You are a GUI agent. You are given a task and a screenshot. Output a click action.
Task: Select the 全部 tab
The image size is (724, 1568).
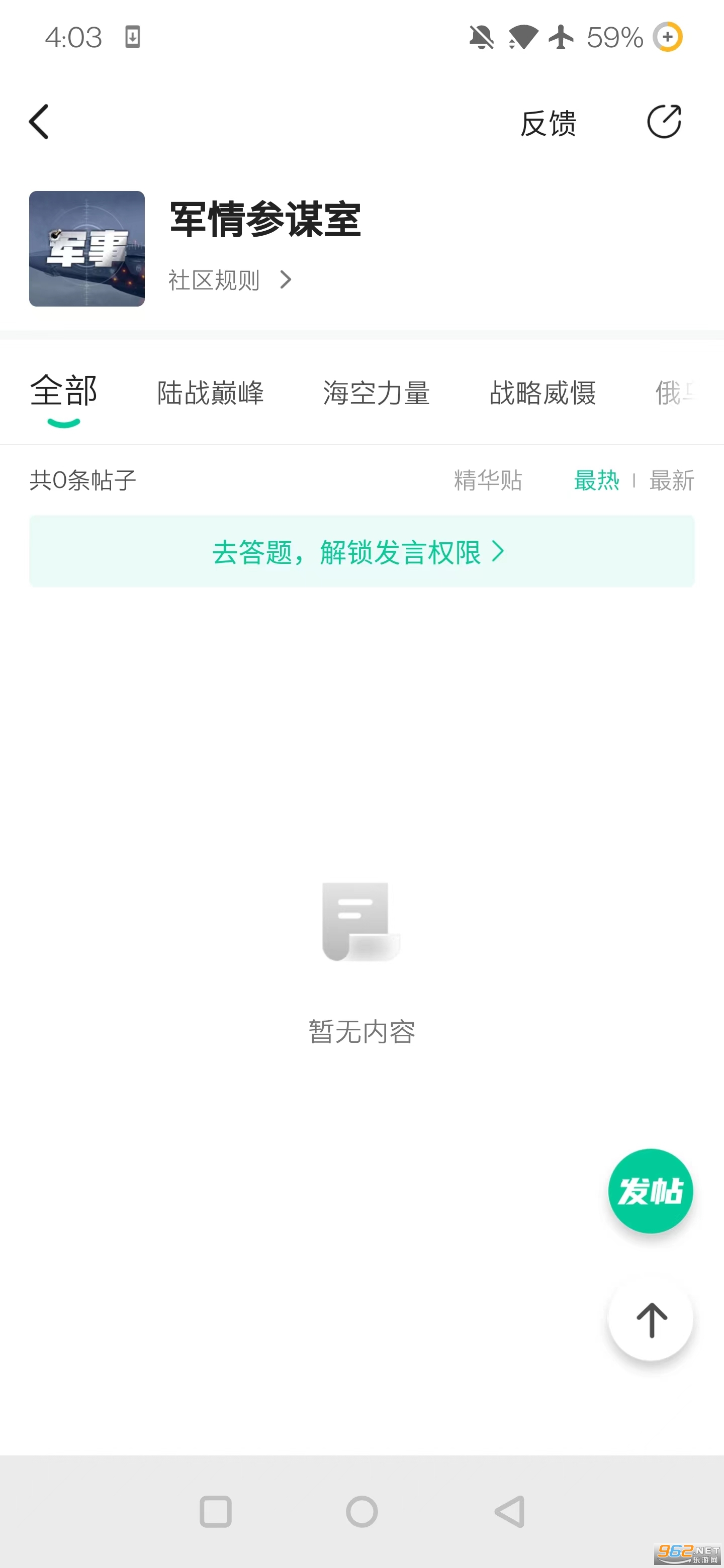click(64, 392)
